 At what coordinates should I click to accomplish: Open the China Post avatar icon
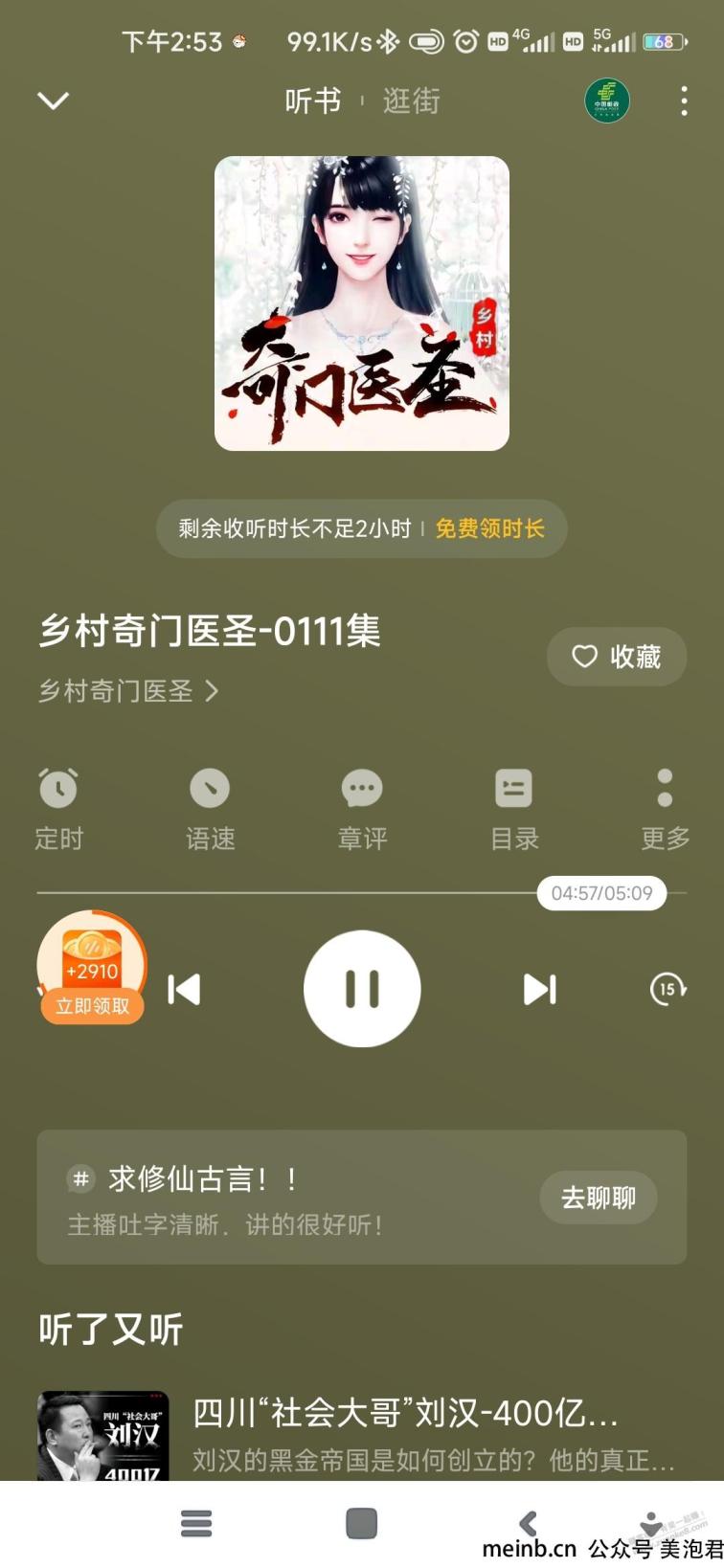click(x=607, y=101)
